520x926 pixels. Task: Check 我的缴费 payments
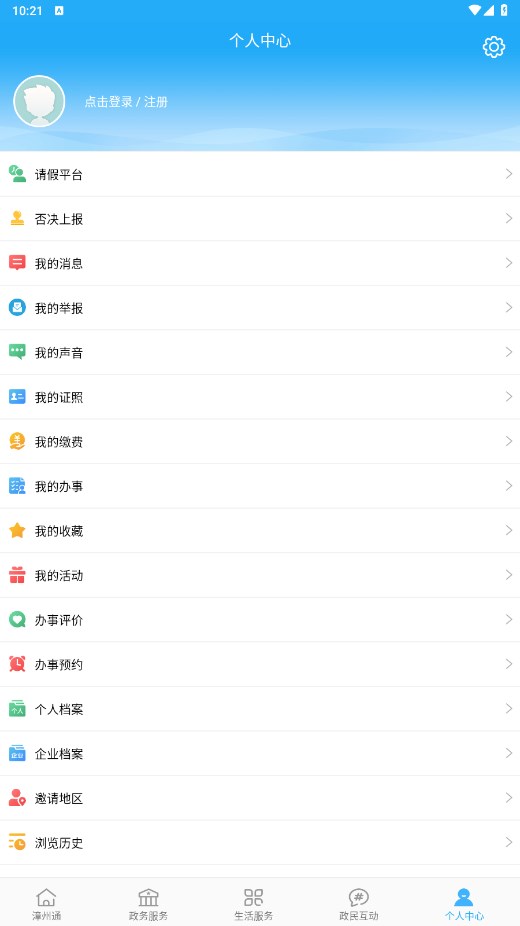click(x=260, y=442)
